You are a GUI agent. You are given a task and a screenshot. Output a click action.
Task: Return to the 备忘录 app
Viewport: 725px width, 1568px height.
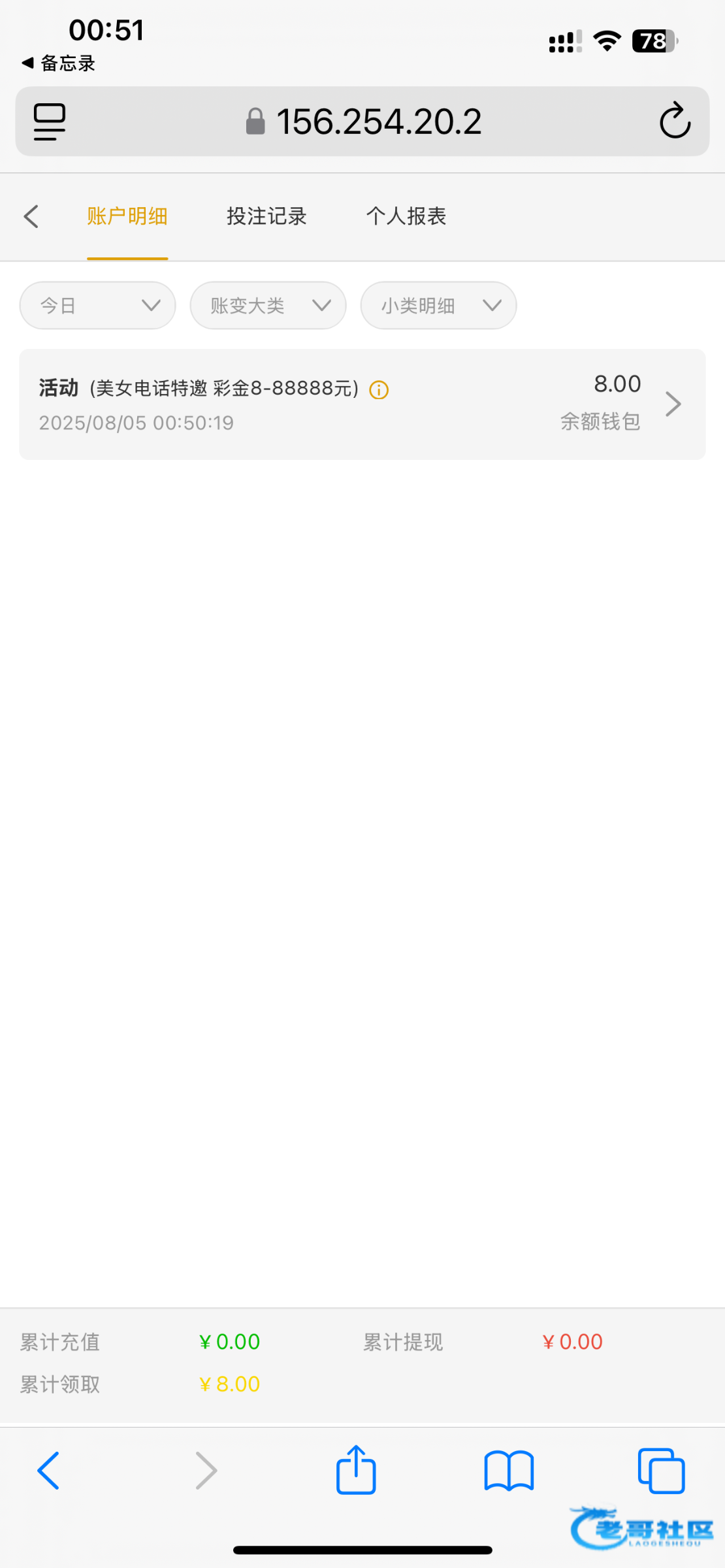pyautogui.click(x=59, y=63)
